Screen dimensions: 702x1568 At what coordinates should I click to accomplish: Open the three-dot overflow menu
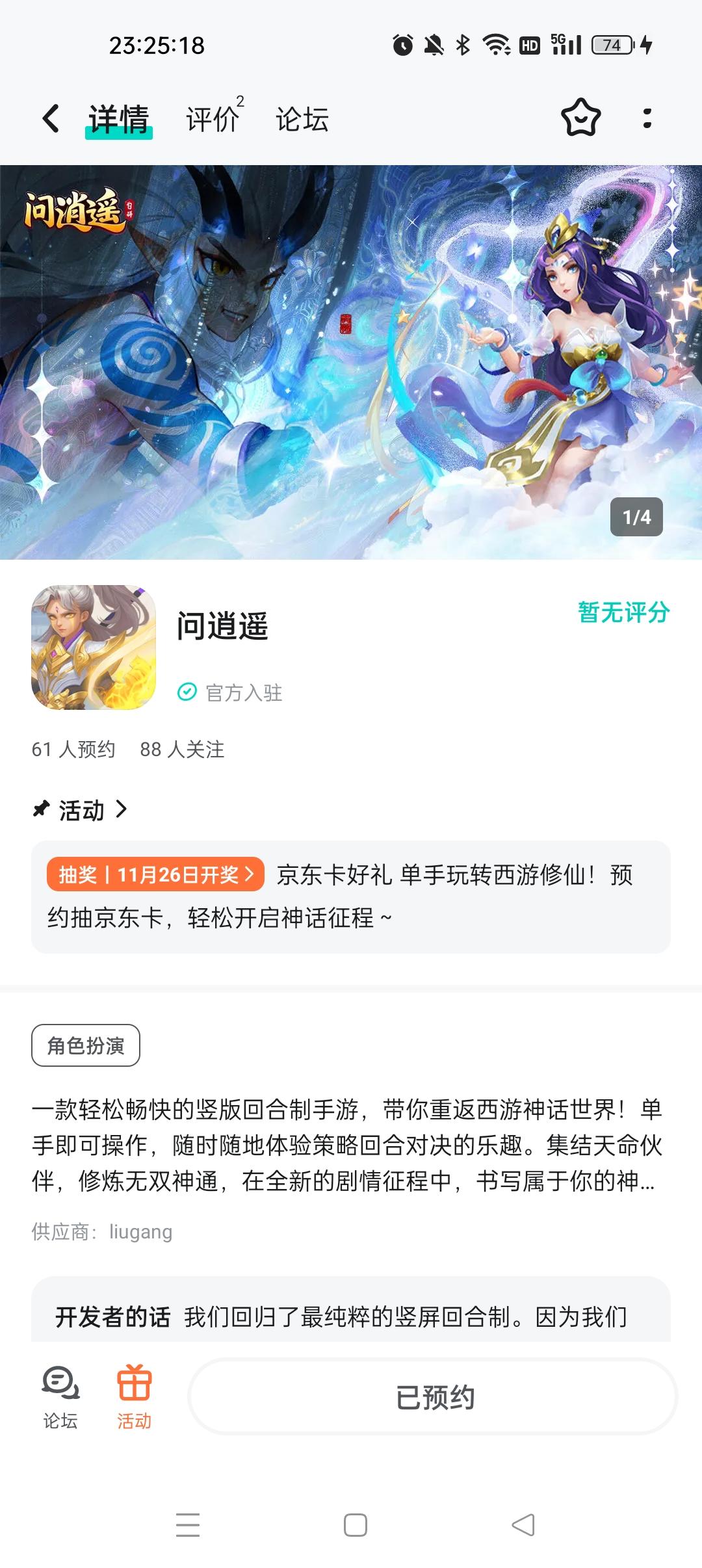click(x=646, y=119)
